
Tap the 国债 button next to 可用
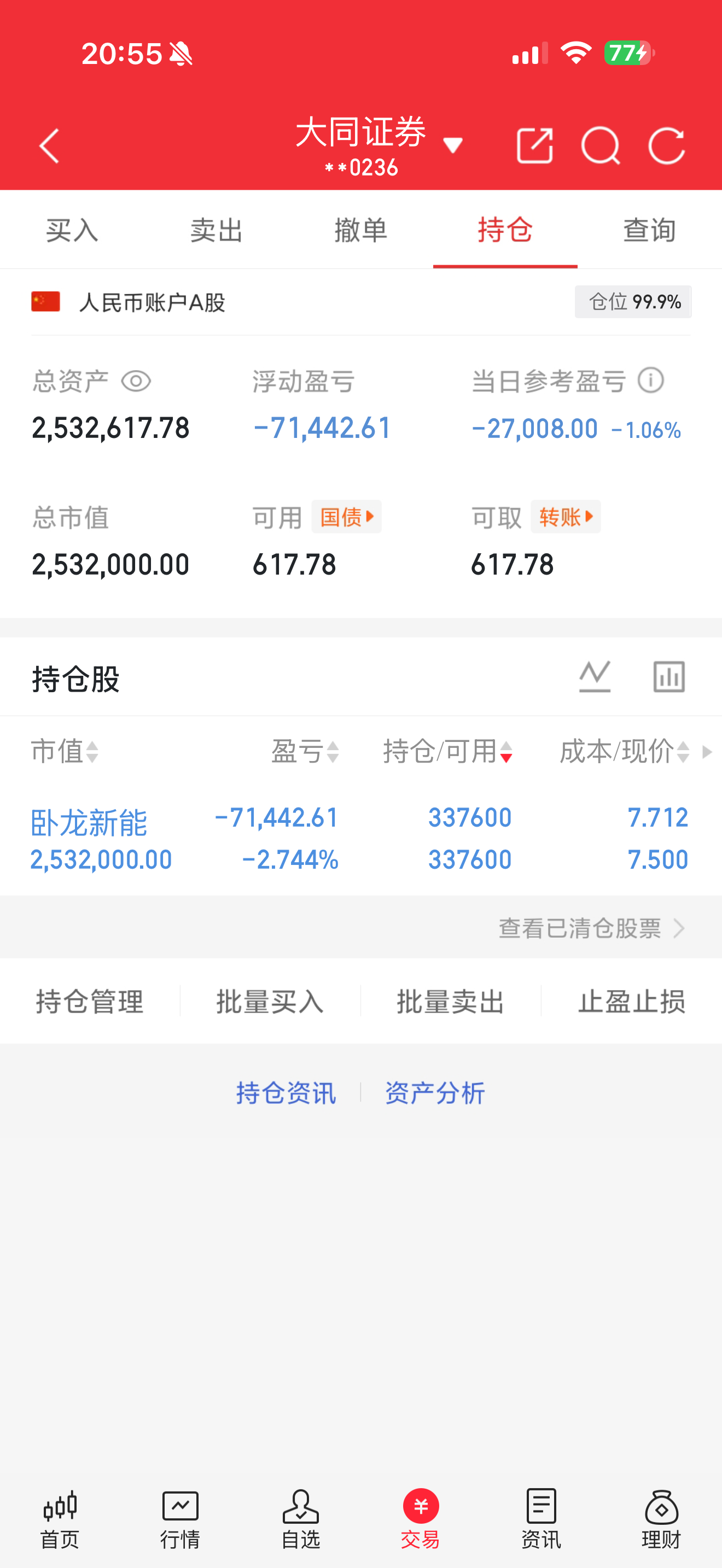[346, 517]
